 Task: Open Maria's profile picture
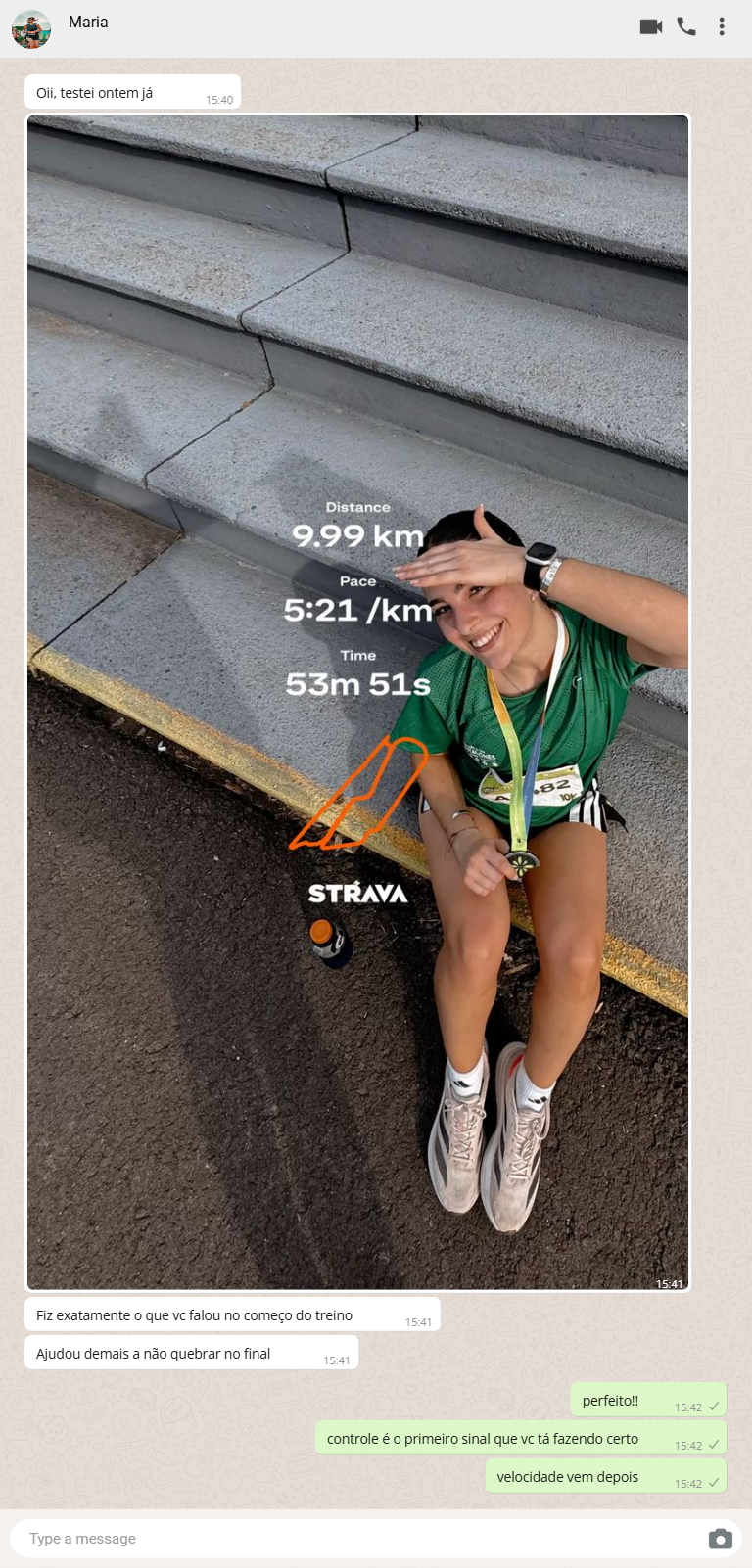31,29
